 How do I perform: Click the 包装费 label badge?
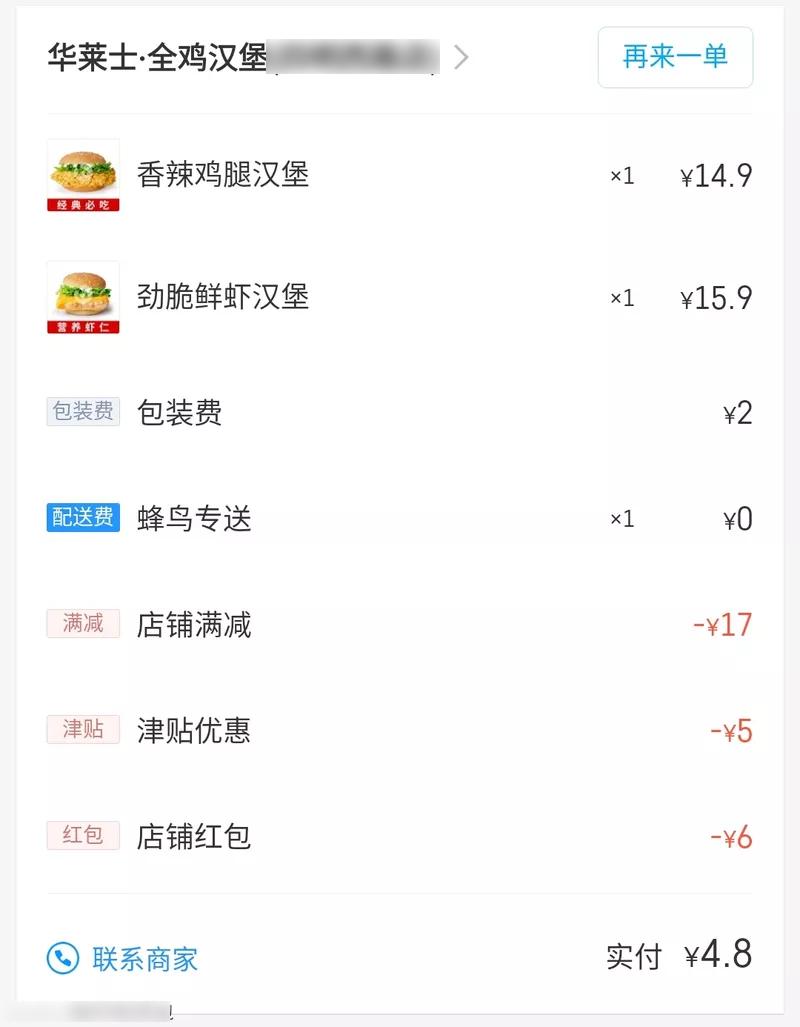[x=82, y=413]
